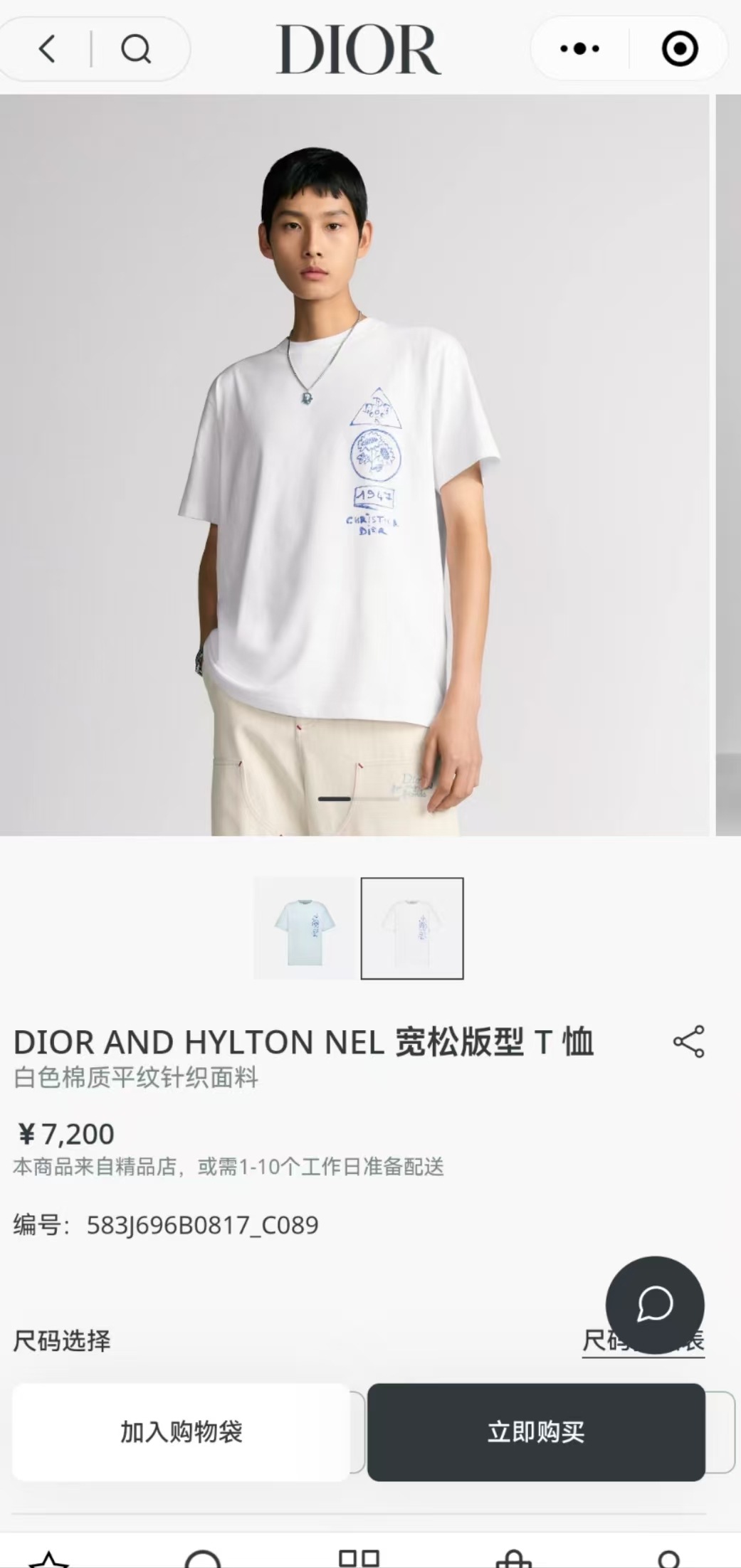Open the mini program three-dot menu
The image size is (741, 1568).
[x=579, y=49]
